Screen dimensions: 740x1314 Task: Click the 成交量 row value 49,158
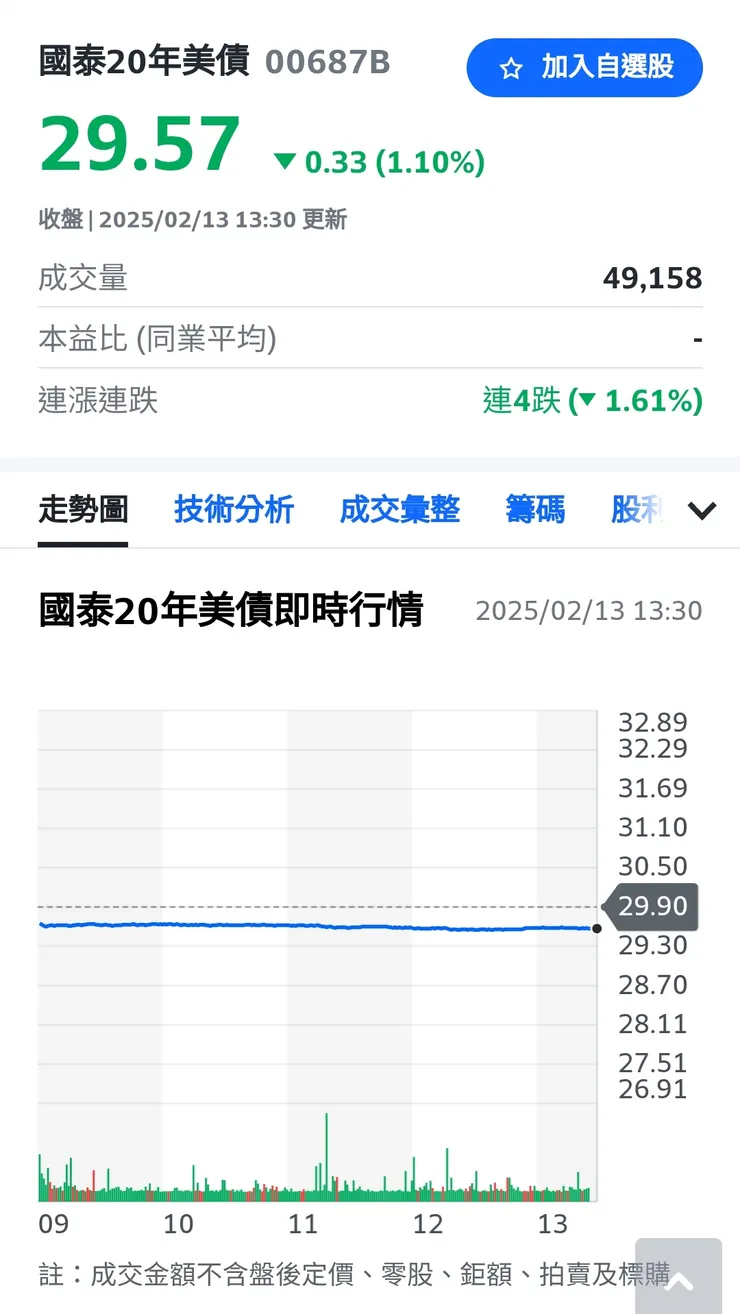pyautogui.click(x=653, y=278)
